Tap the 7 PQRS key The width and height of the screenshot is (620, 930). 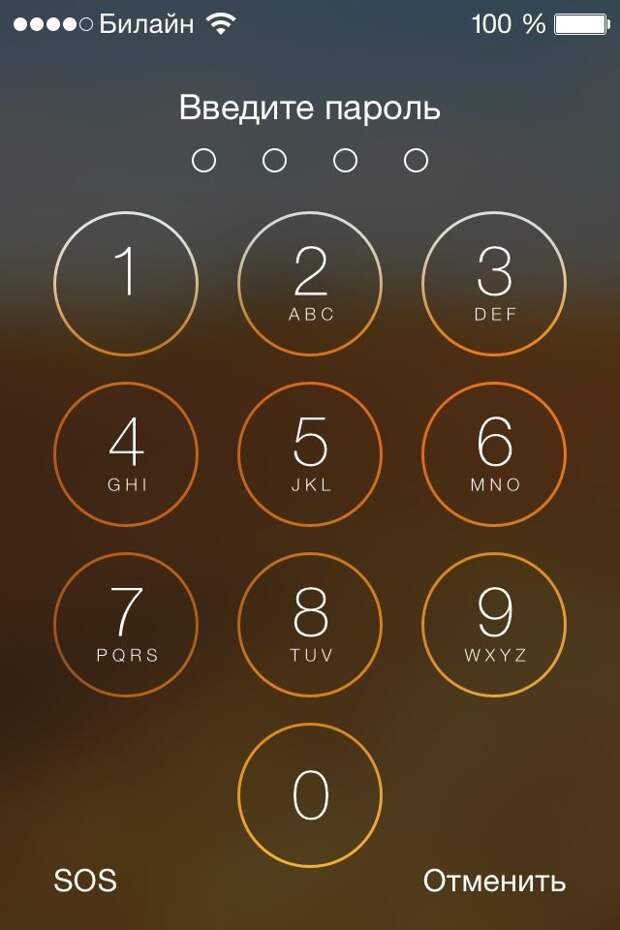pyautogui.click(x=126, y=625)
